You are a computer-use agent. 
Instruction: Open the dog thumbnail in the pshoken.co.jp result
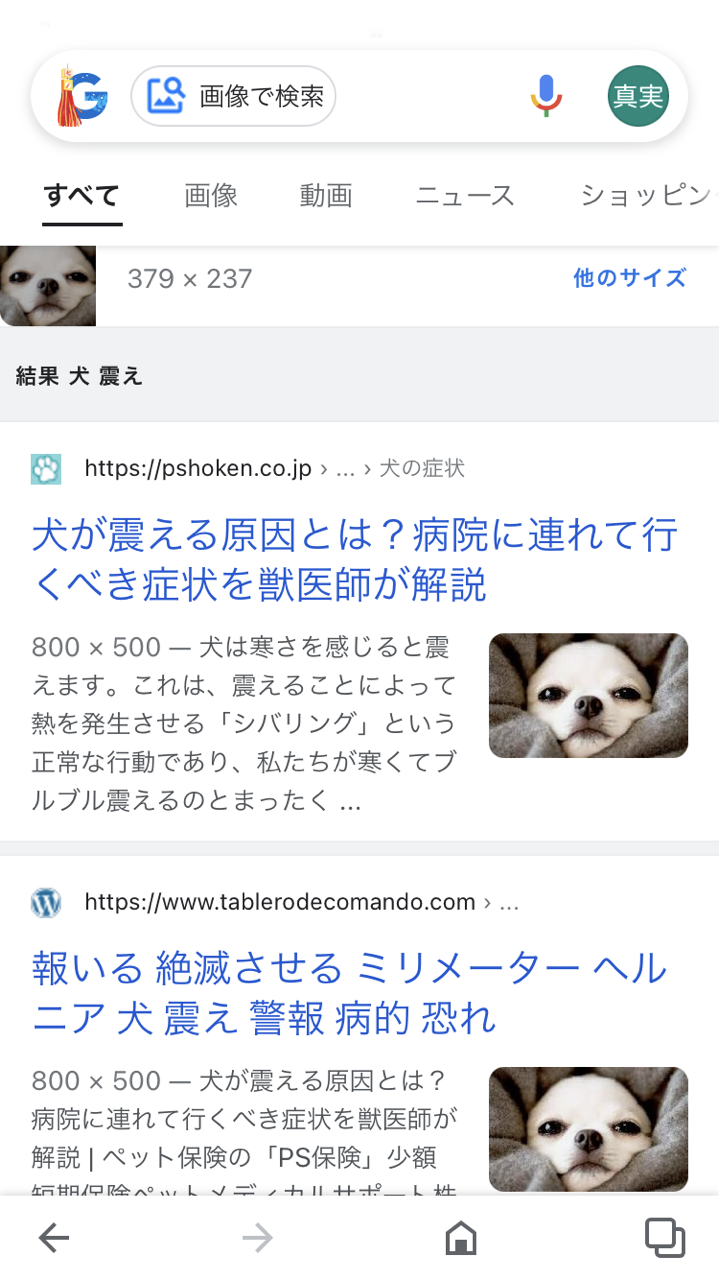point(588,695)
